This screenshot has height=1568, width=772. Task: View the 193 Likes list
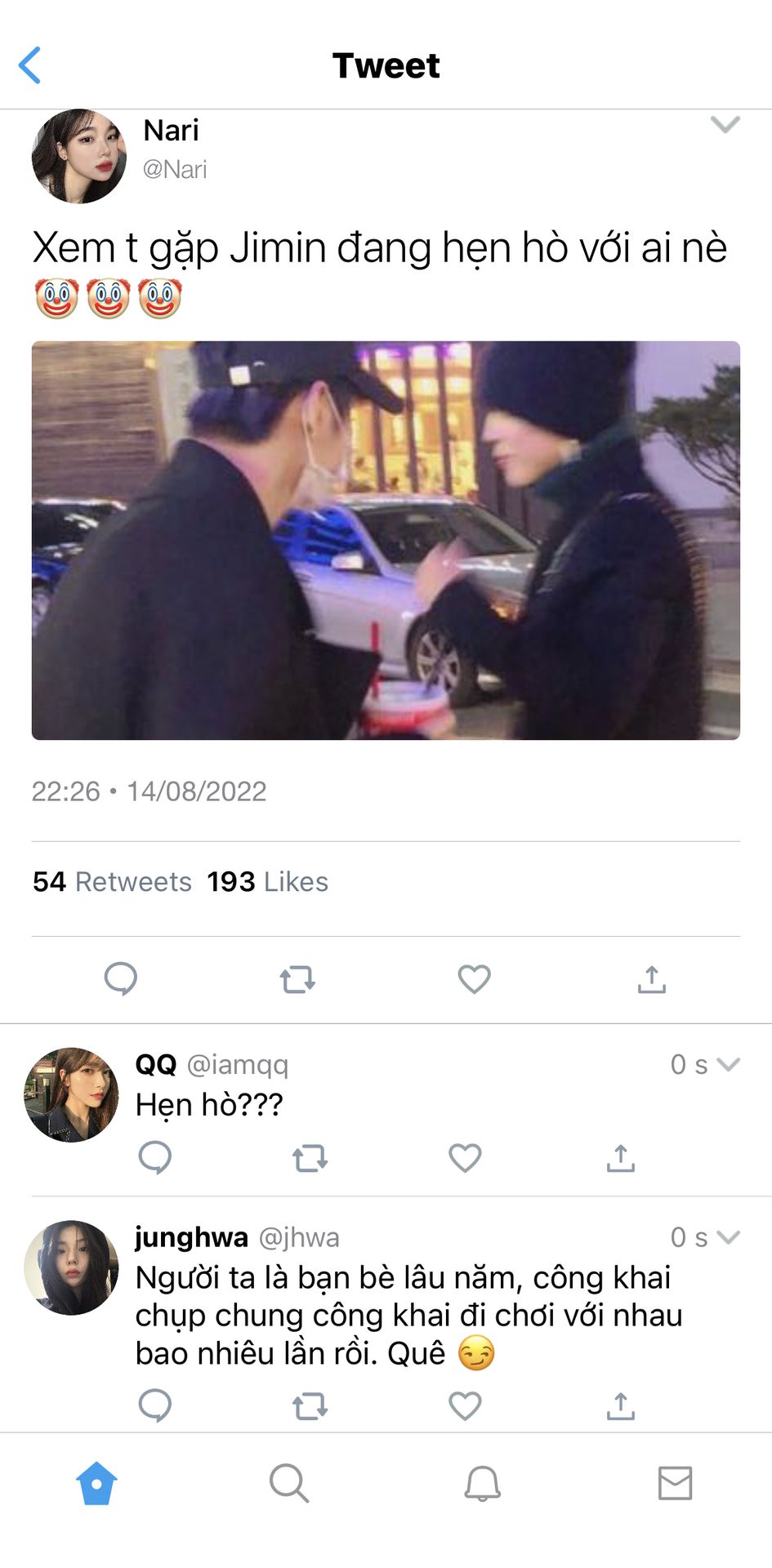click(x=267, y=882)
